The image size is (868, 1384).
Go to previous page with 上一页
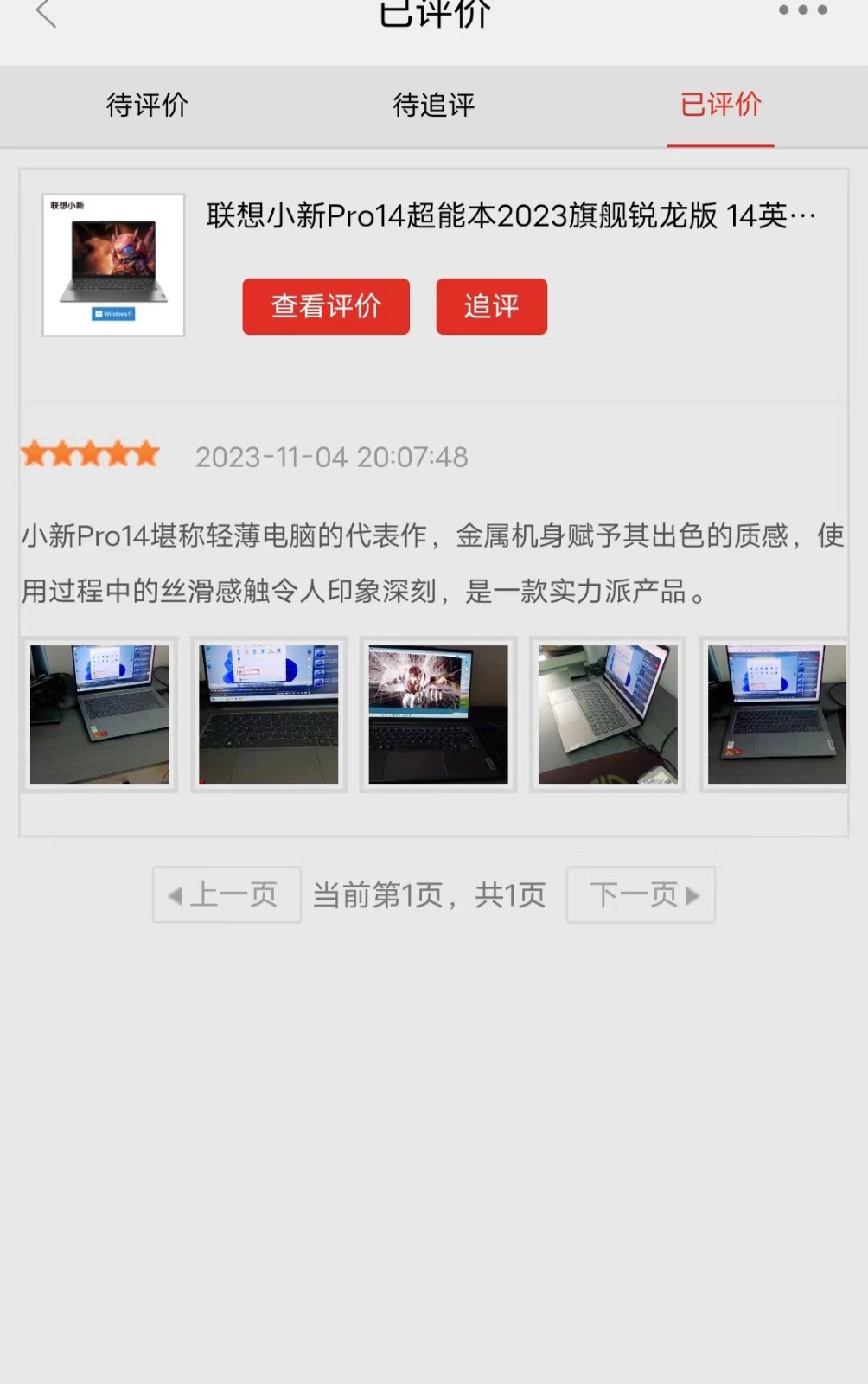pos(227,894)
